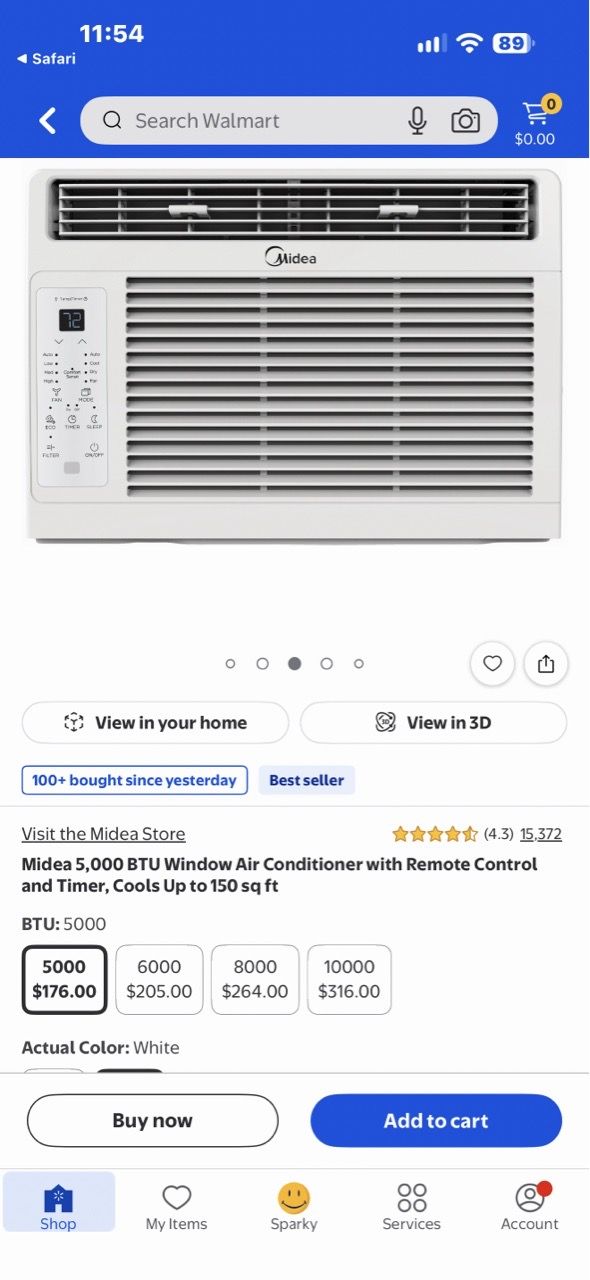Visit the Midea Store link
The image size is (590, 1280).
coord(104,834)
